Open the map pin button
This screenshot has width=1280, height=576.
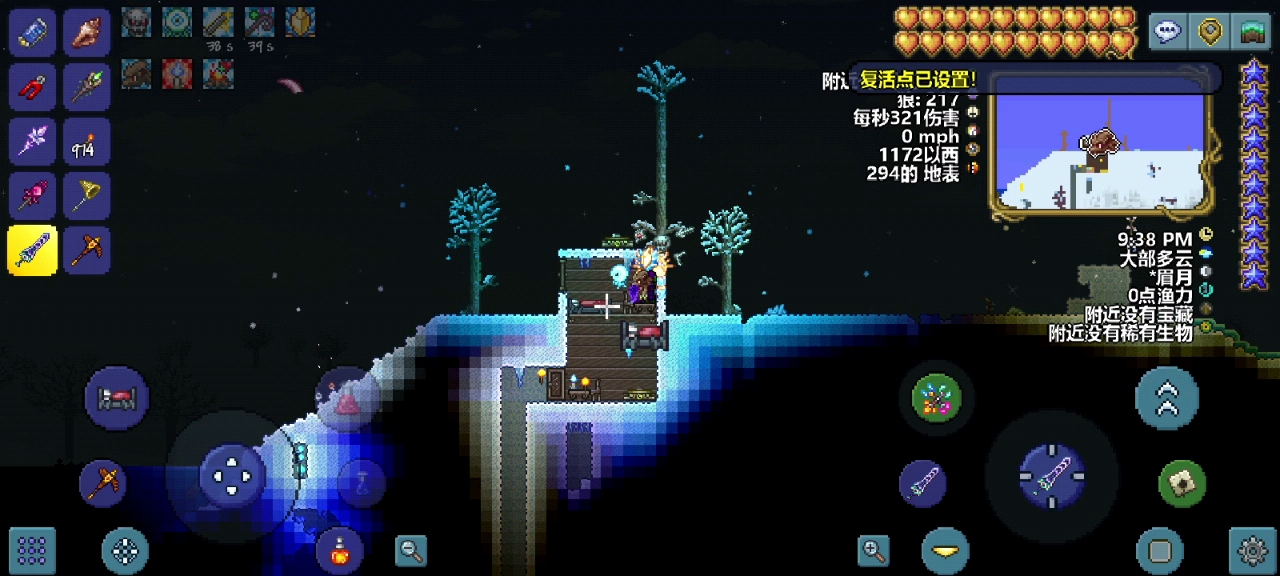click(x=1211, y=31)
